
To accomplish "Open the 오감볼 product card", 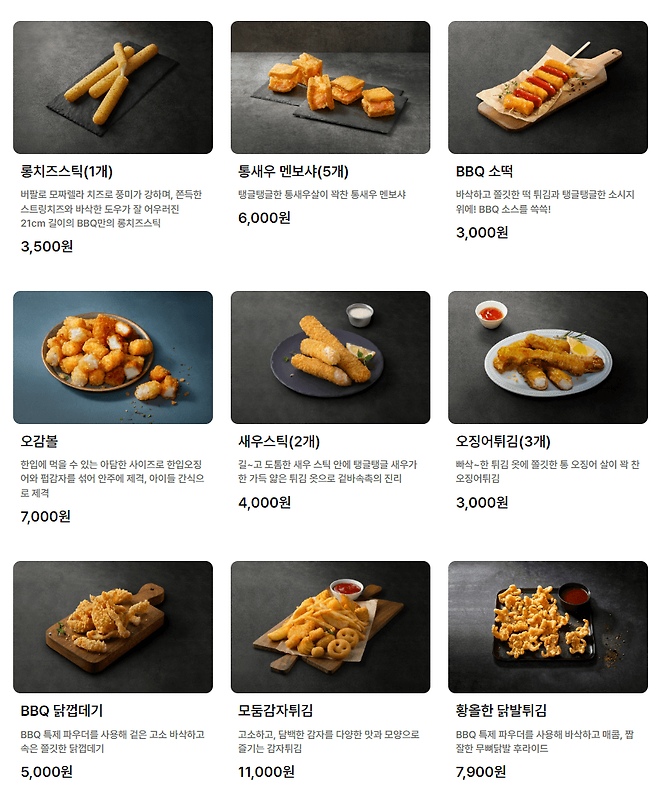I will pyautogui.click(x=112, y=358).
